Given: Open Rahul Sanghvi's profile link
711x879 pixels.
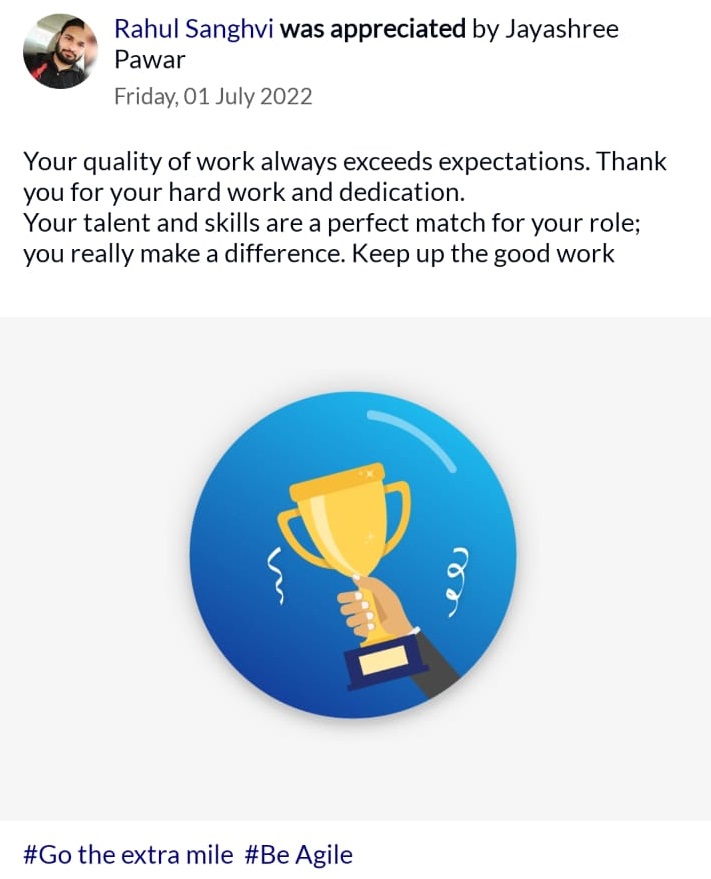Looking at the screenshot, I should pyautogui.click(x=193, y=29).
